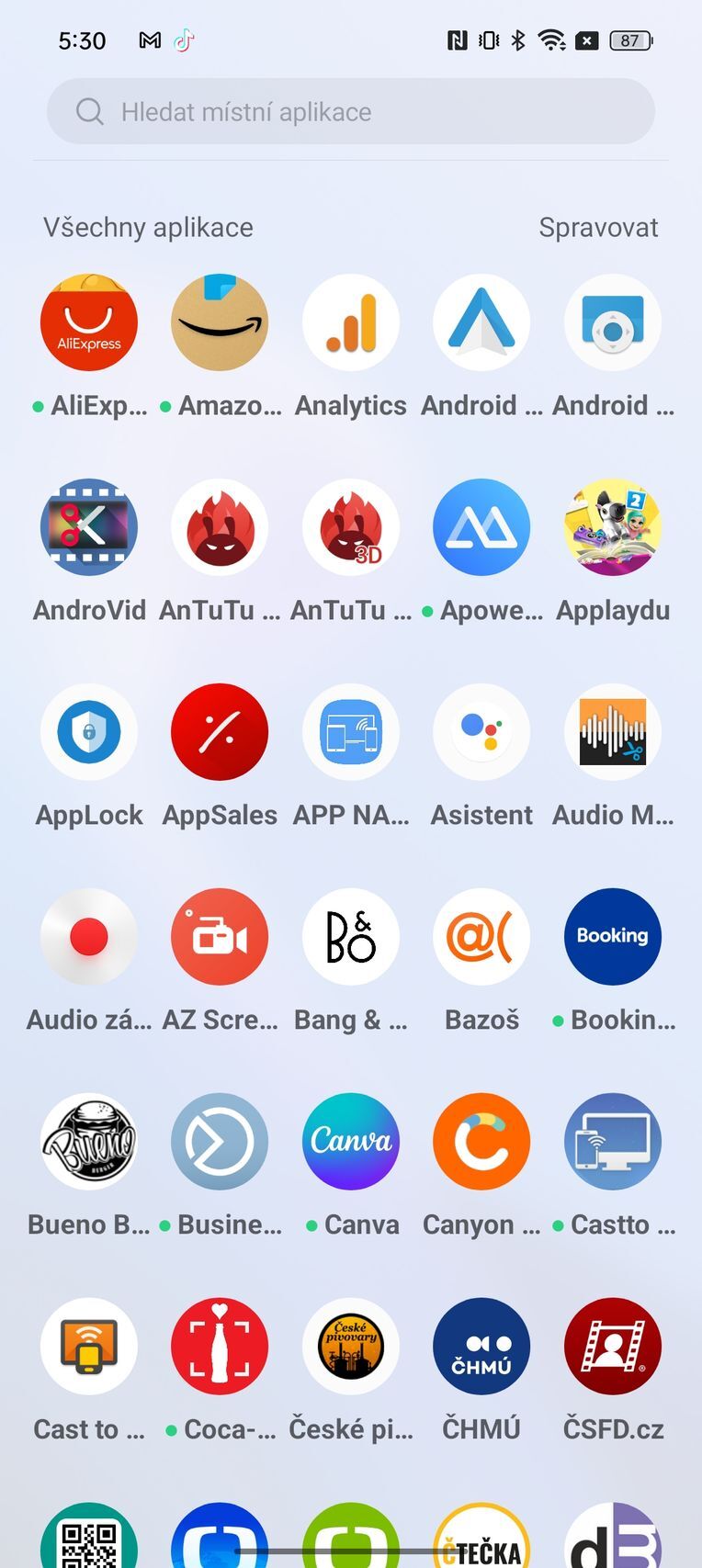This screenshot has height=1568, width=702.
Task: Open the AliExpress app
Action: pyautogui.click(x=89, y=322)
